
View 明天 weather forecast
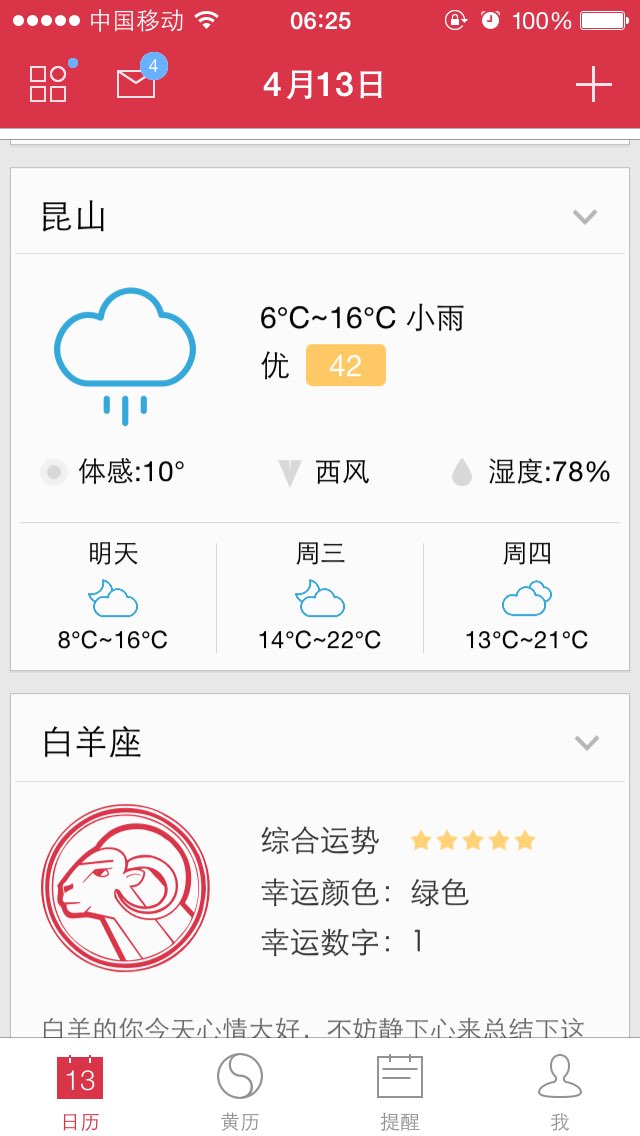(113, 597)
